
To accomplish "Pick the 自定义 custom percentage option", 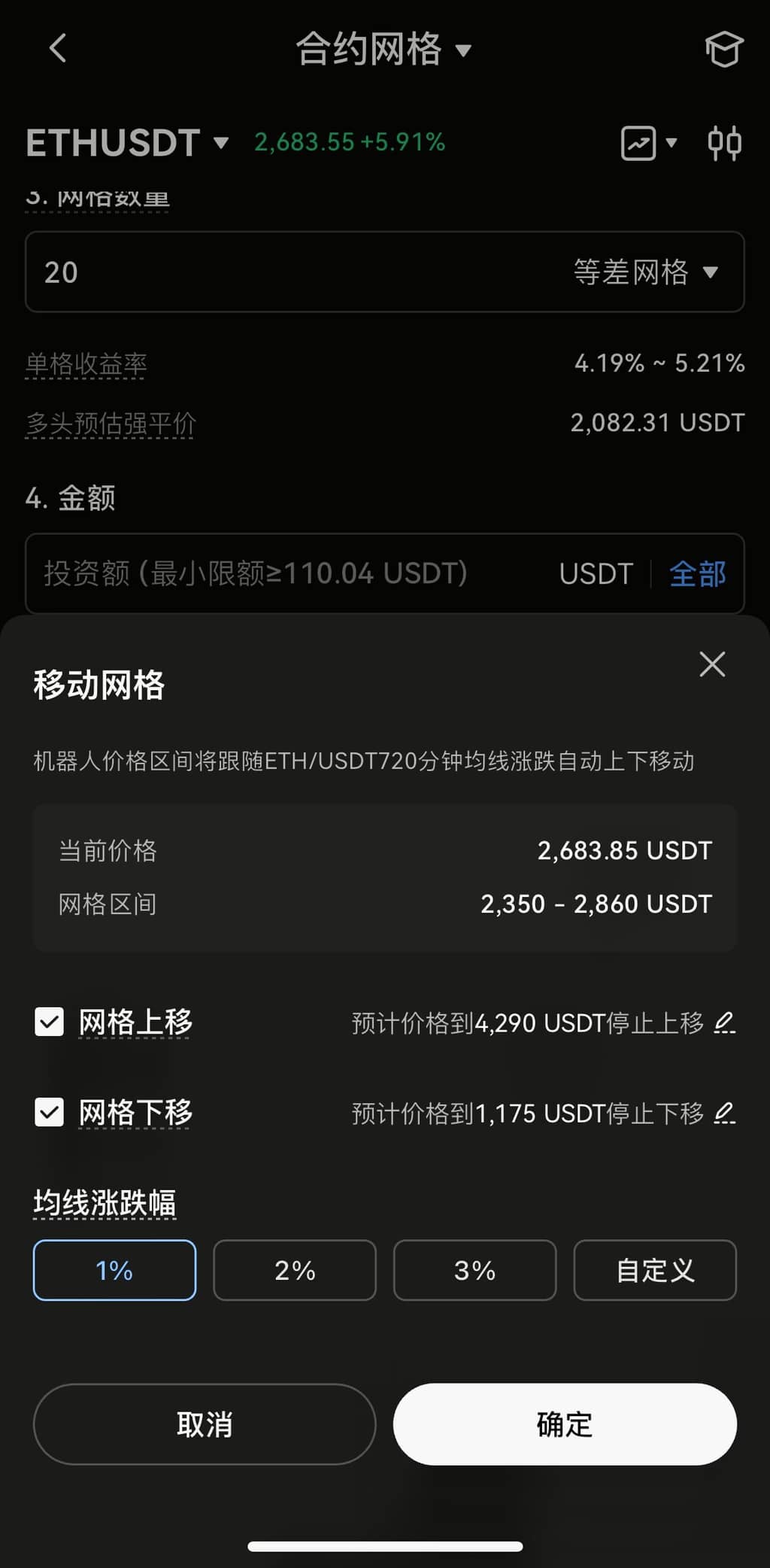I will 655,1270.
